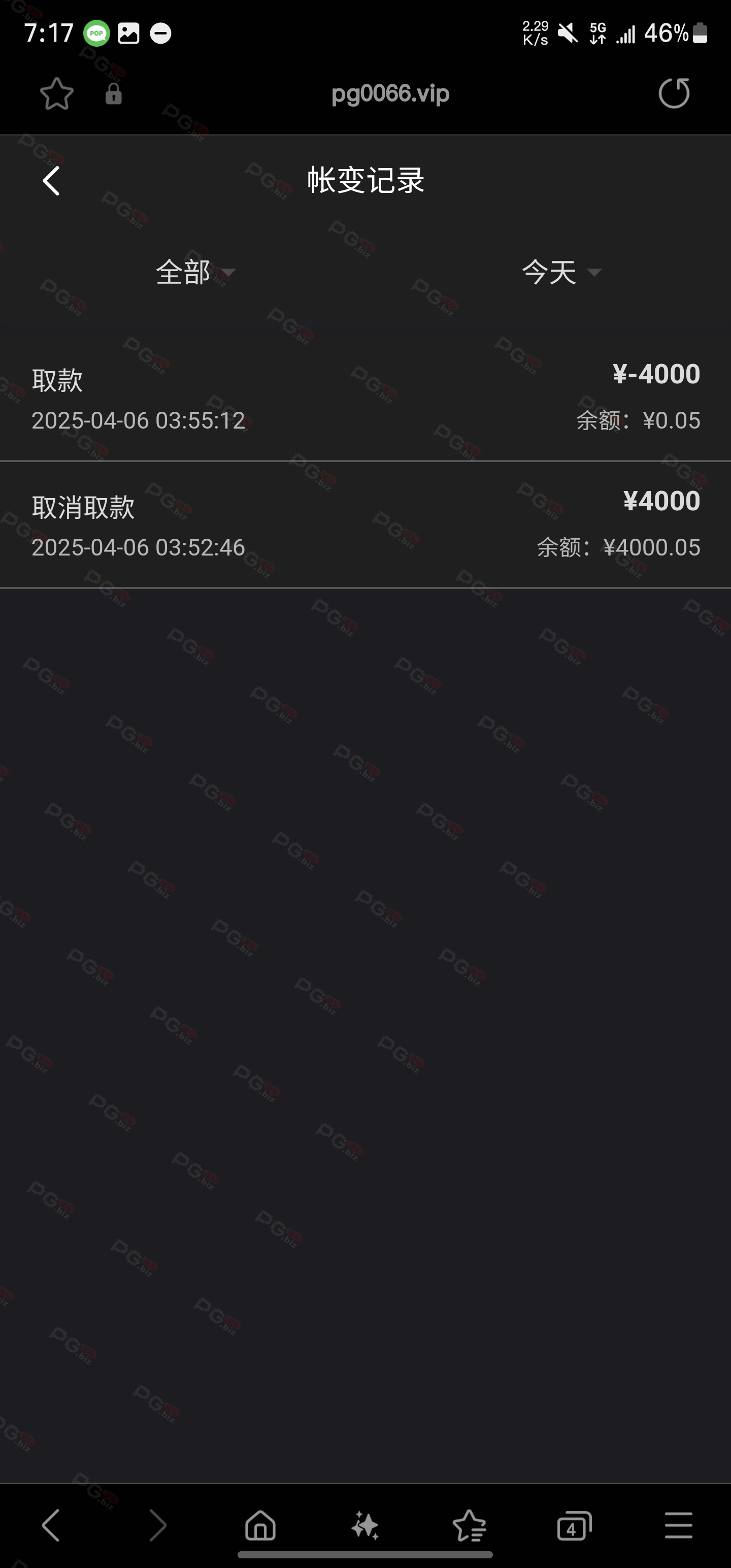
Task: Go back from the 帐变记录 page
Action: [x=51, y=181]
